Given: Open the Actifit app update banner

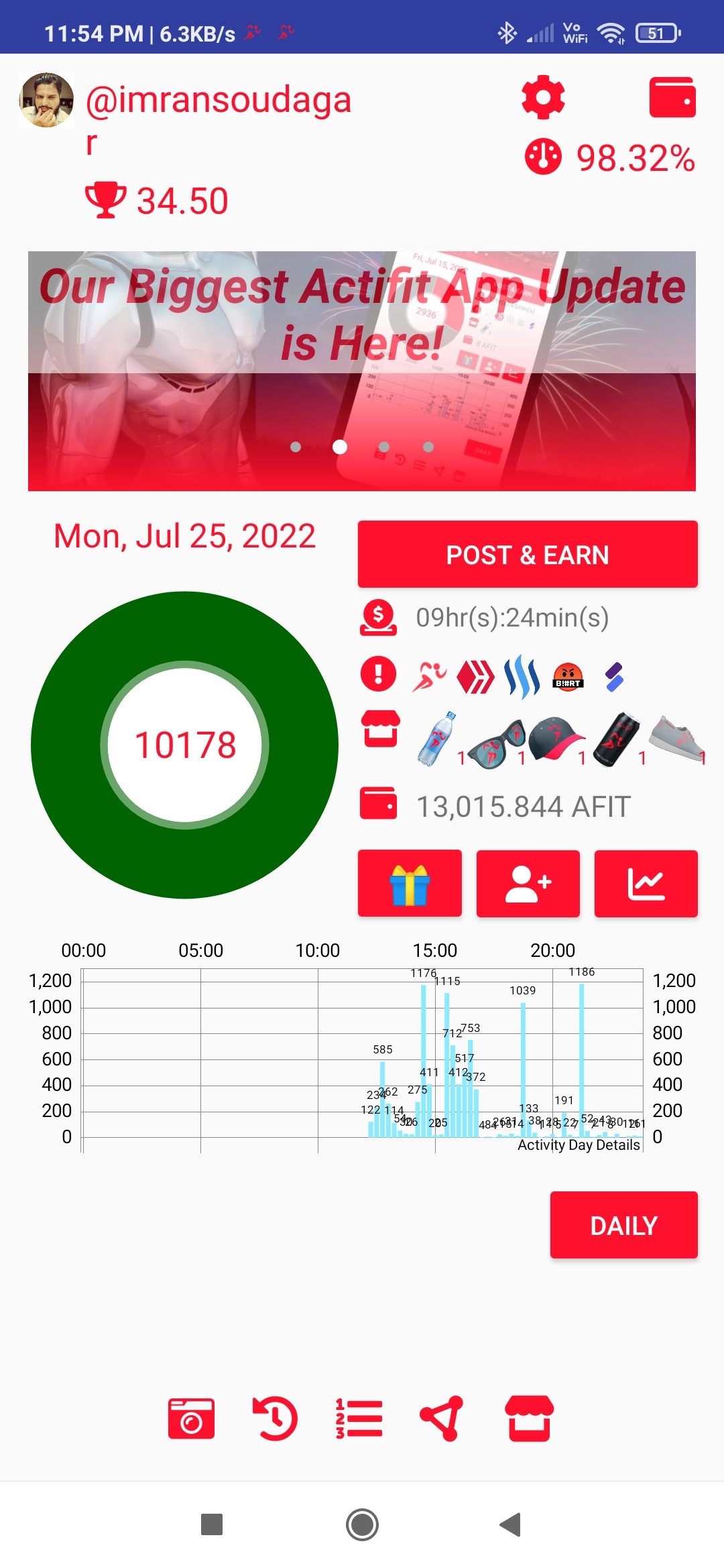Looking at the screenshot, I should 362,371.
